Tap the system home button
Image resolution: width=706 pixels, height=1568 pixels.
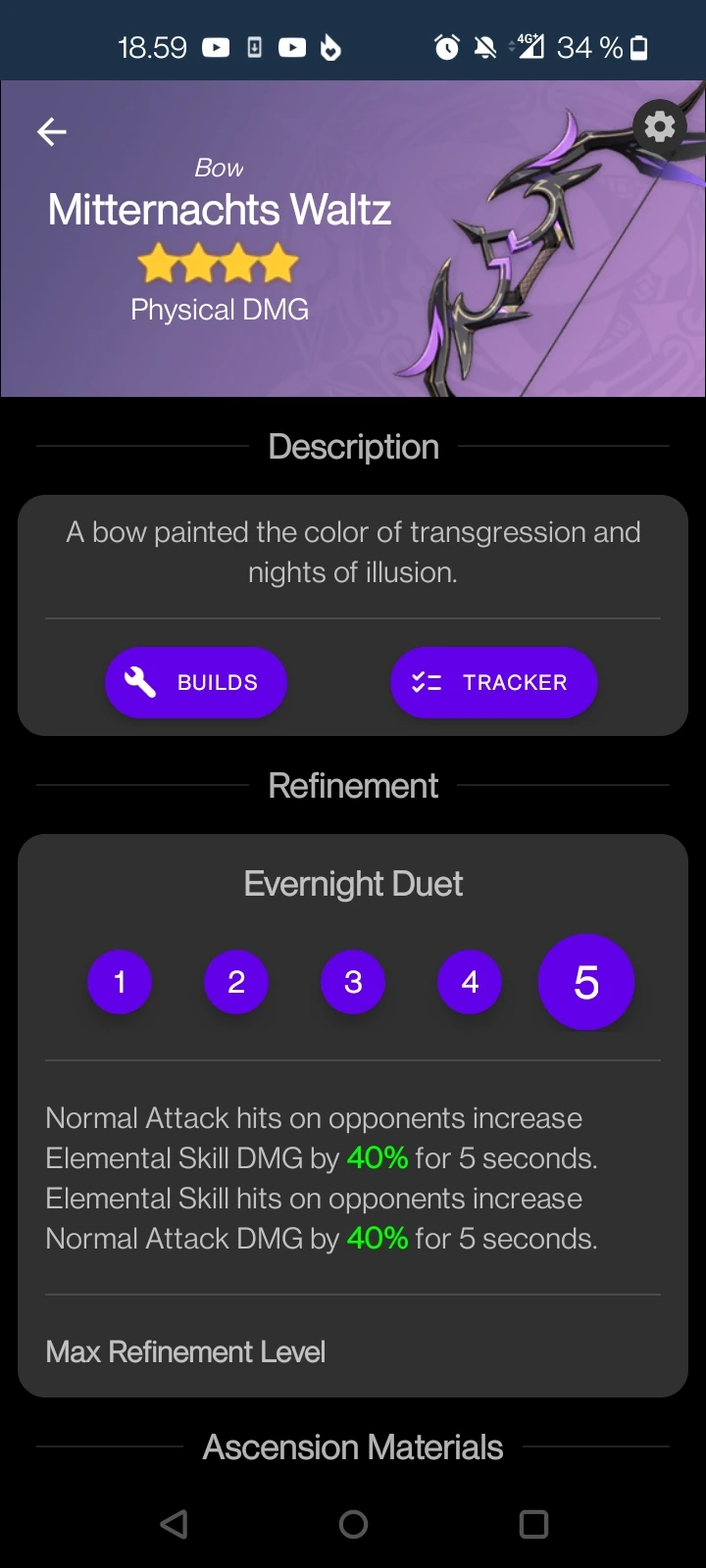pos(353,1524)
